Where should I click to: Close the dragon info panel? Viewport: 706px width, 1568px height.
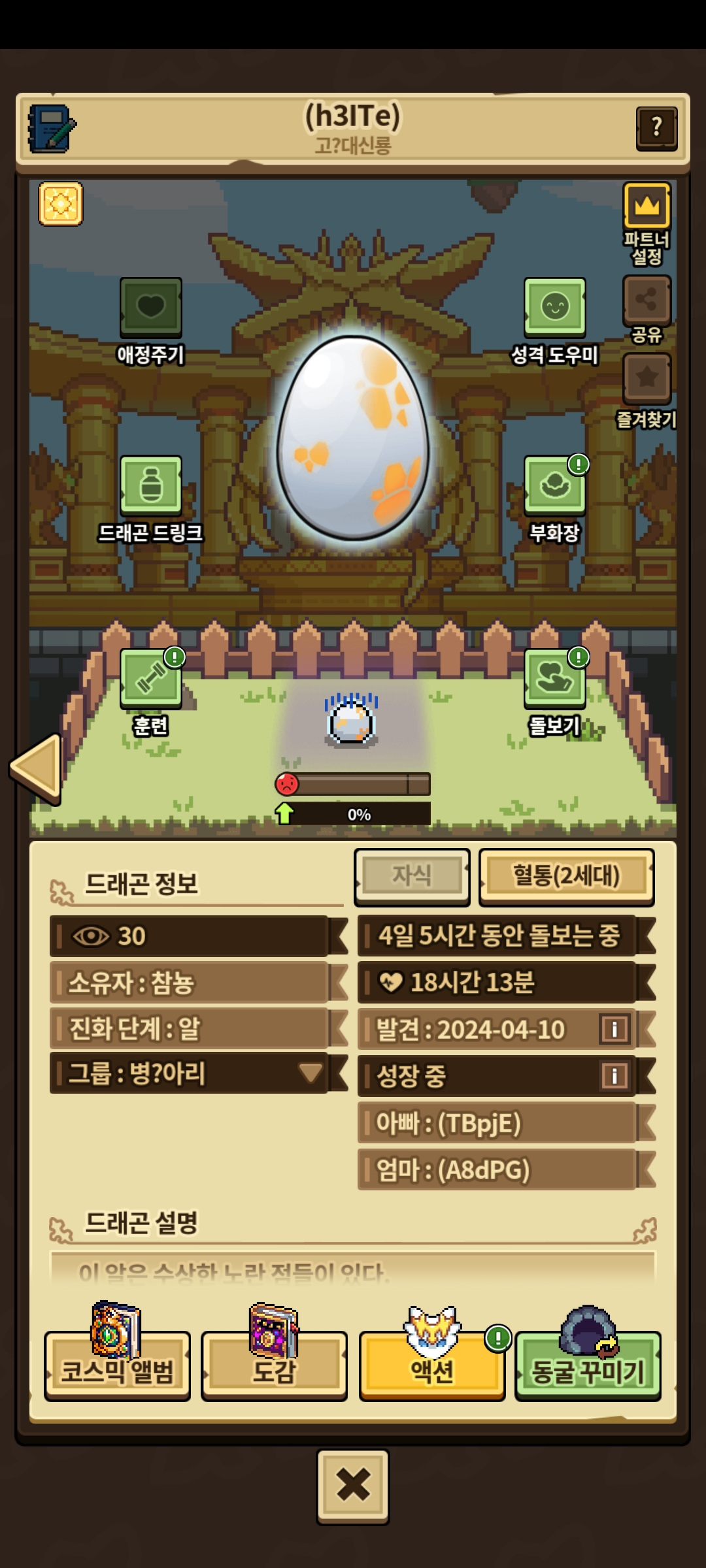(x=353, y=1486)
